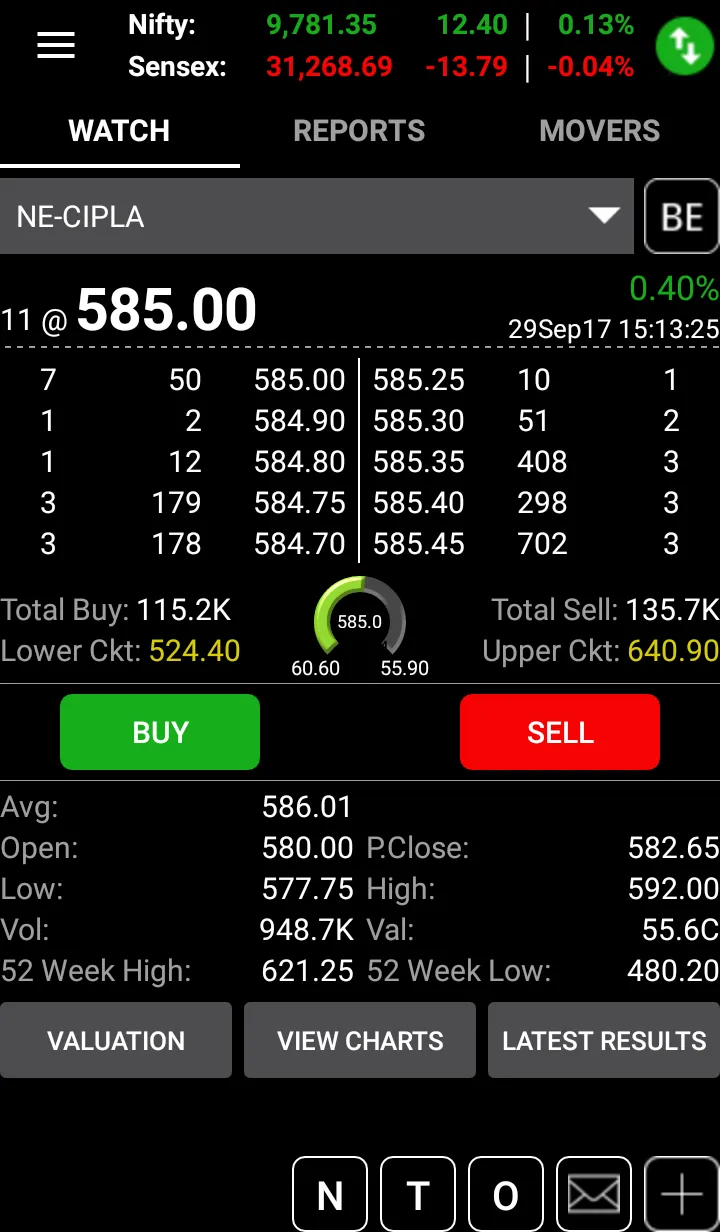Tap the BE button
This screenshot has height=1232, width=720.
click(682, 216)
